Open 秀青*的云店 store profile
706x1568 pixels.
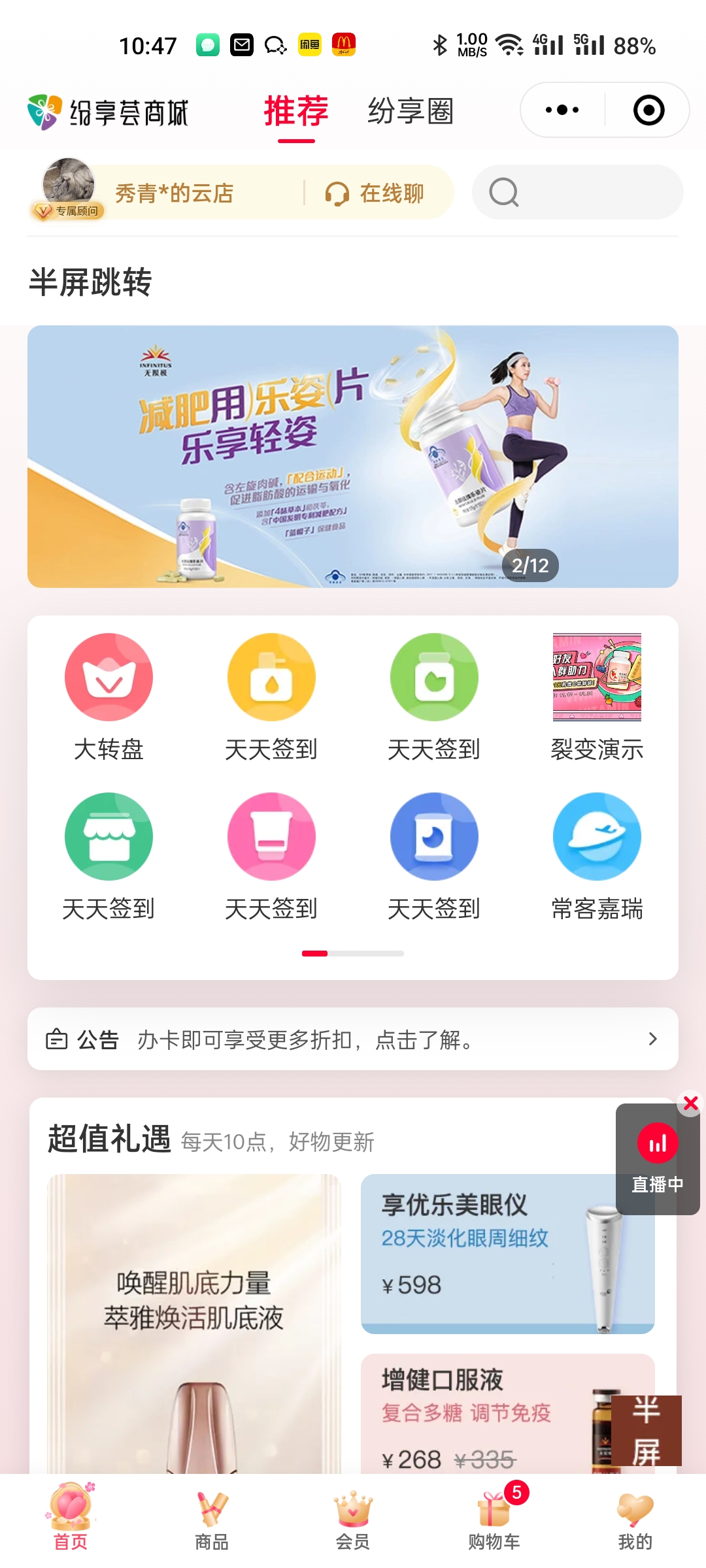pos(173,193)
